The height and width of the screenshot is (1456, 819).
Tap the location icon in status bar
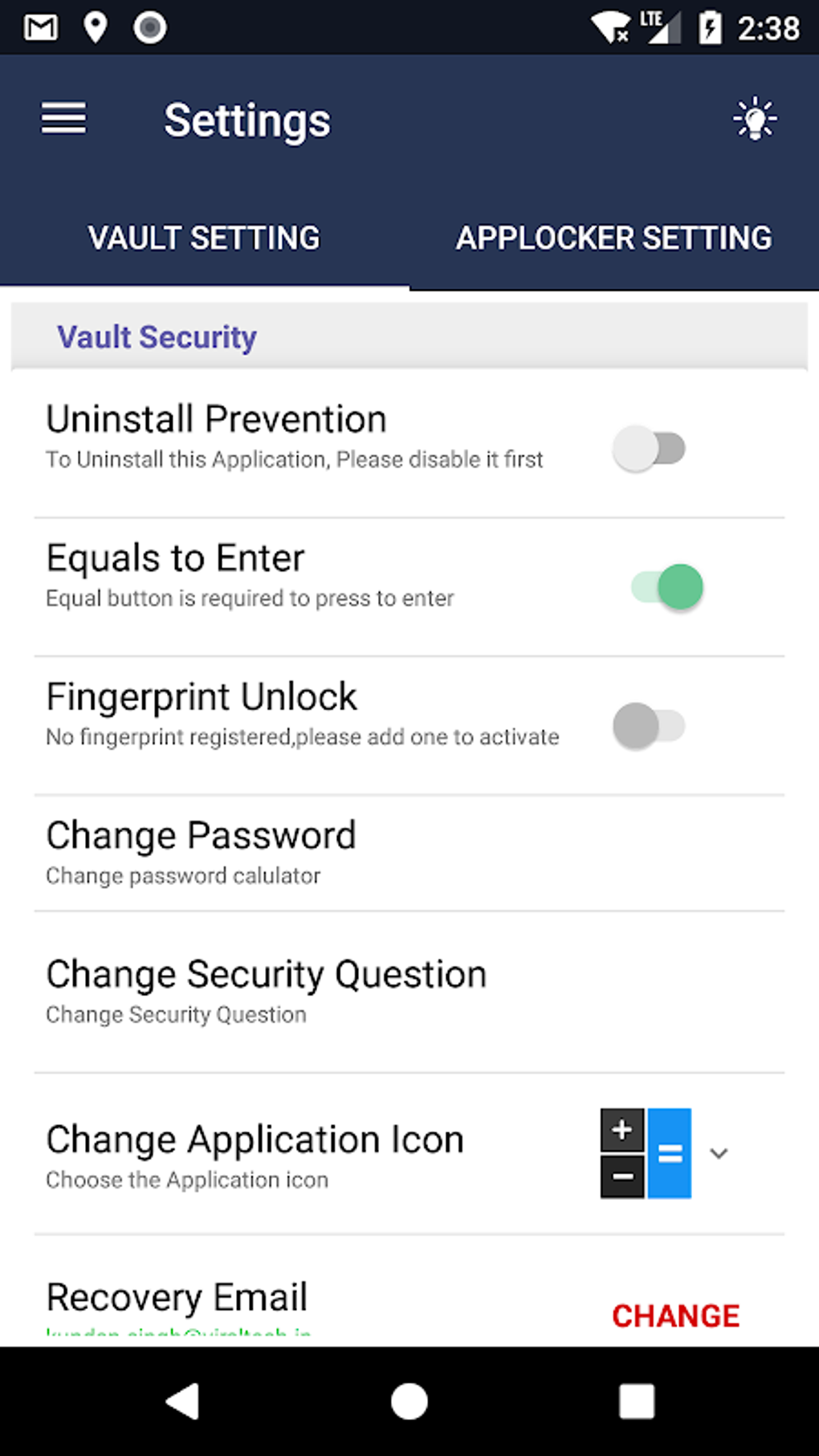point(96,26)
